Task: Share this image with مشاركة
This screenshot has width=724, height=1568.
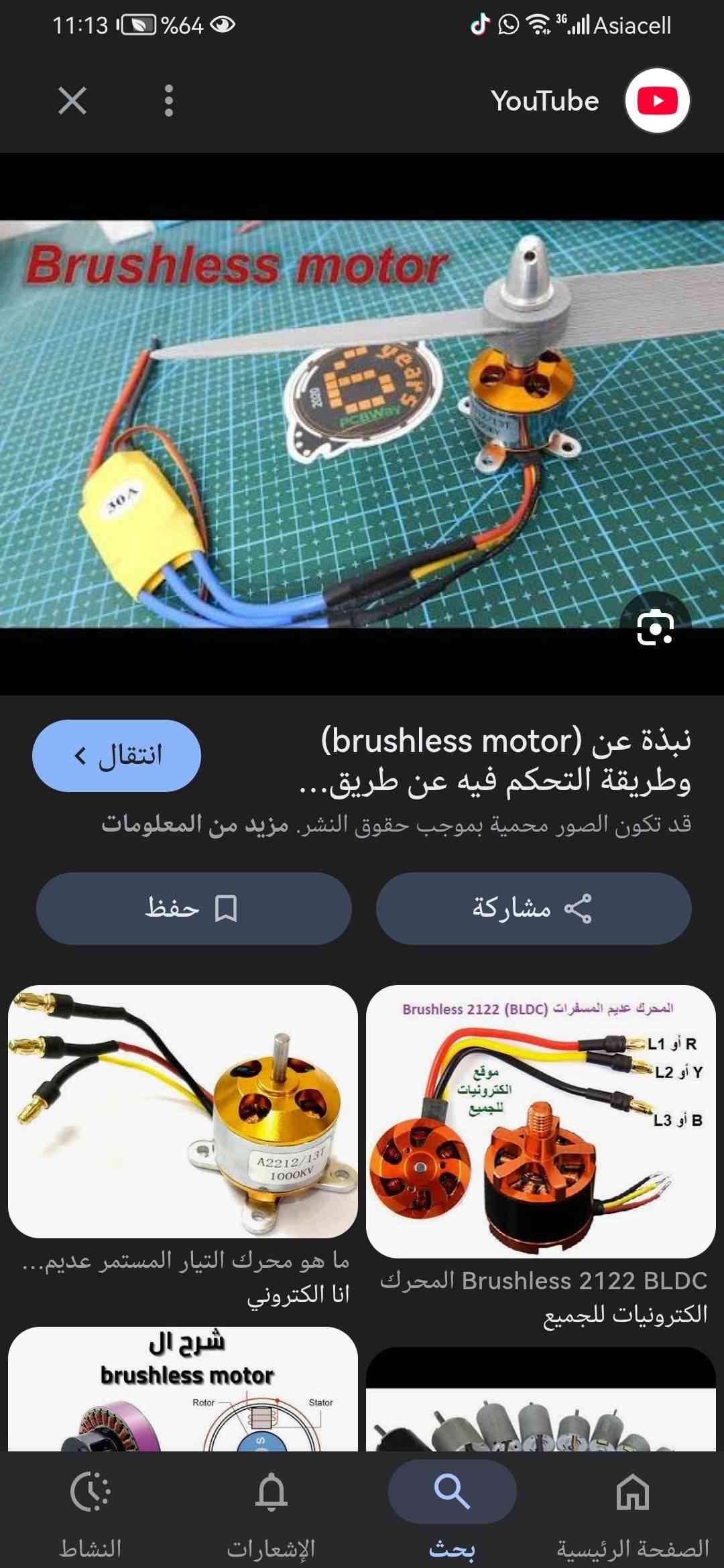Action: [x=533, y=908]
